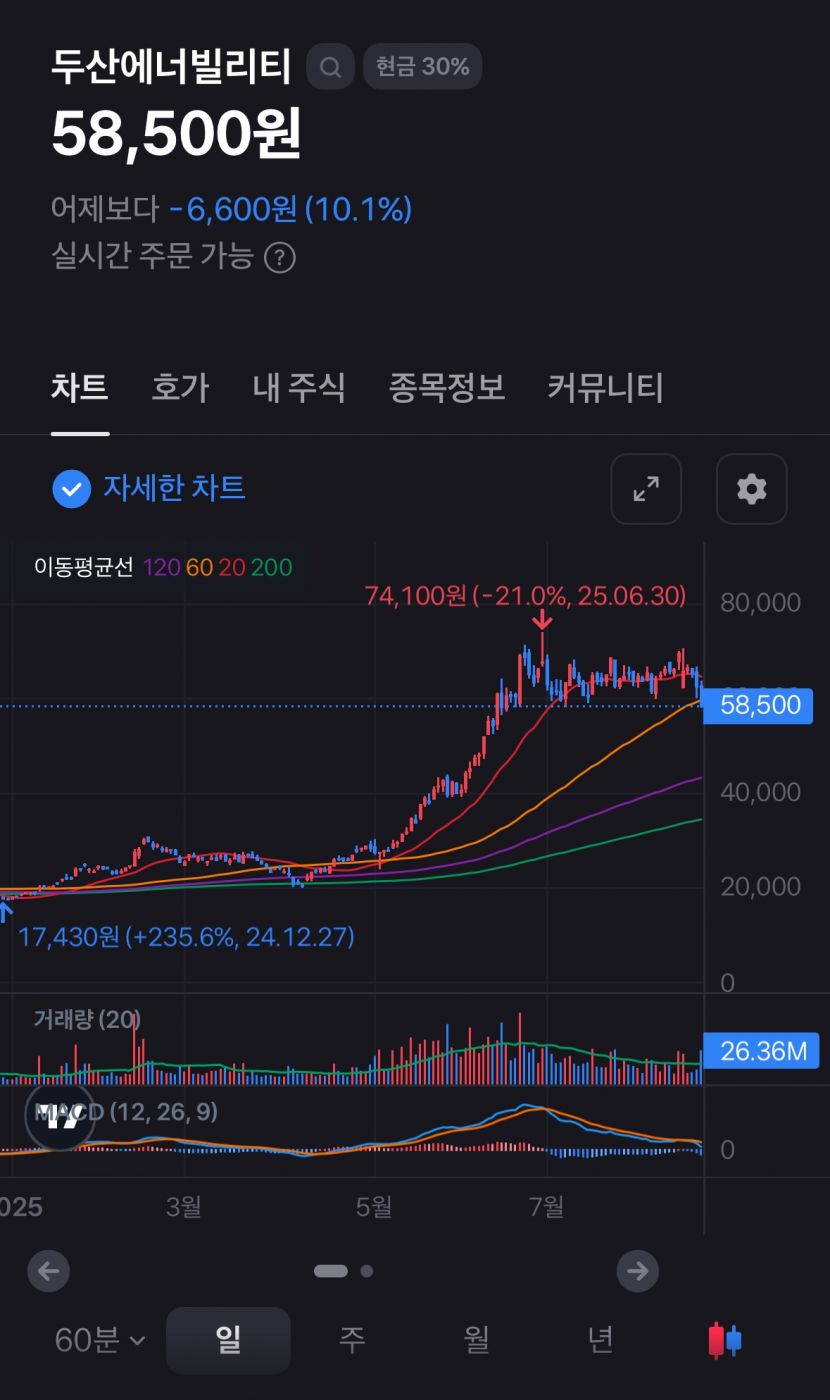Viewport: 830px width, 1400px height.
Task: Open the 현금 30% chip
Action: [x=422, y=67]
